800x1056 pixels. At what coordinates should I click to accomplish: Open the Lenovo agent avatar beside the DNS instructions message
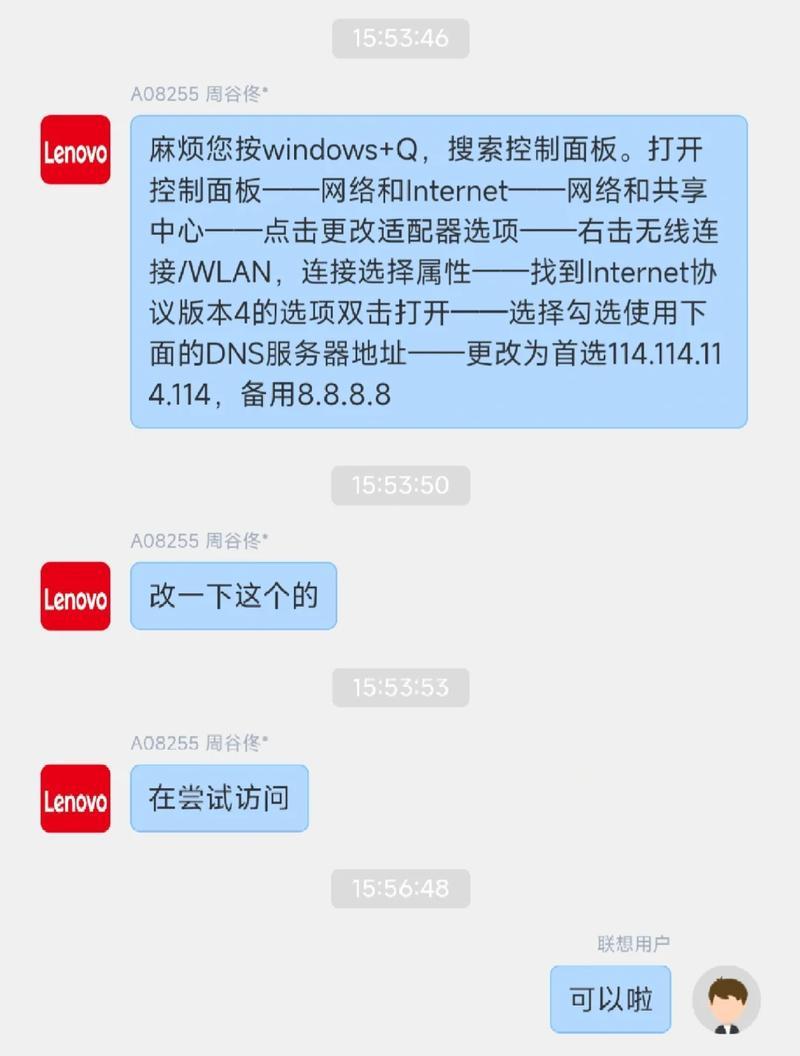click(75, 150)
